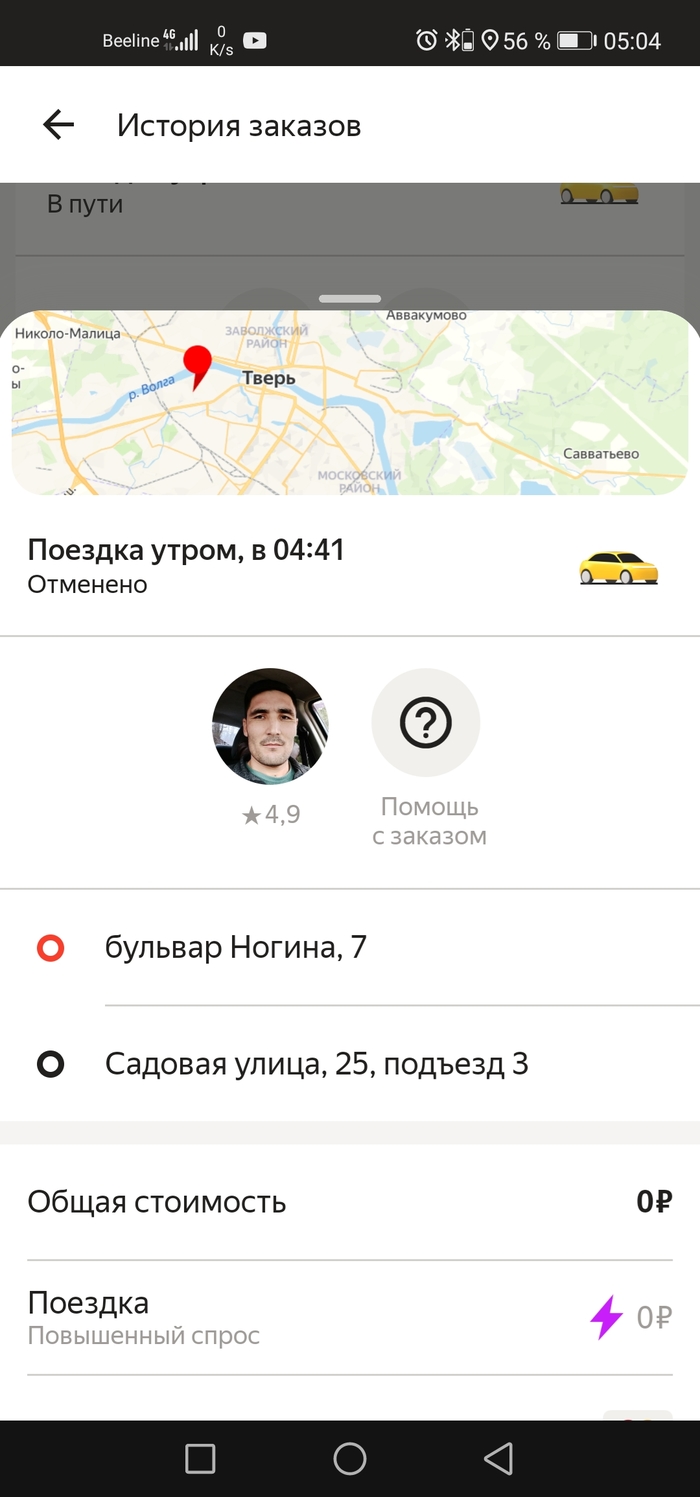Screen dimensions: 700x1497
Task: Open the recent apps overview
Action: click(200, 1458)
